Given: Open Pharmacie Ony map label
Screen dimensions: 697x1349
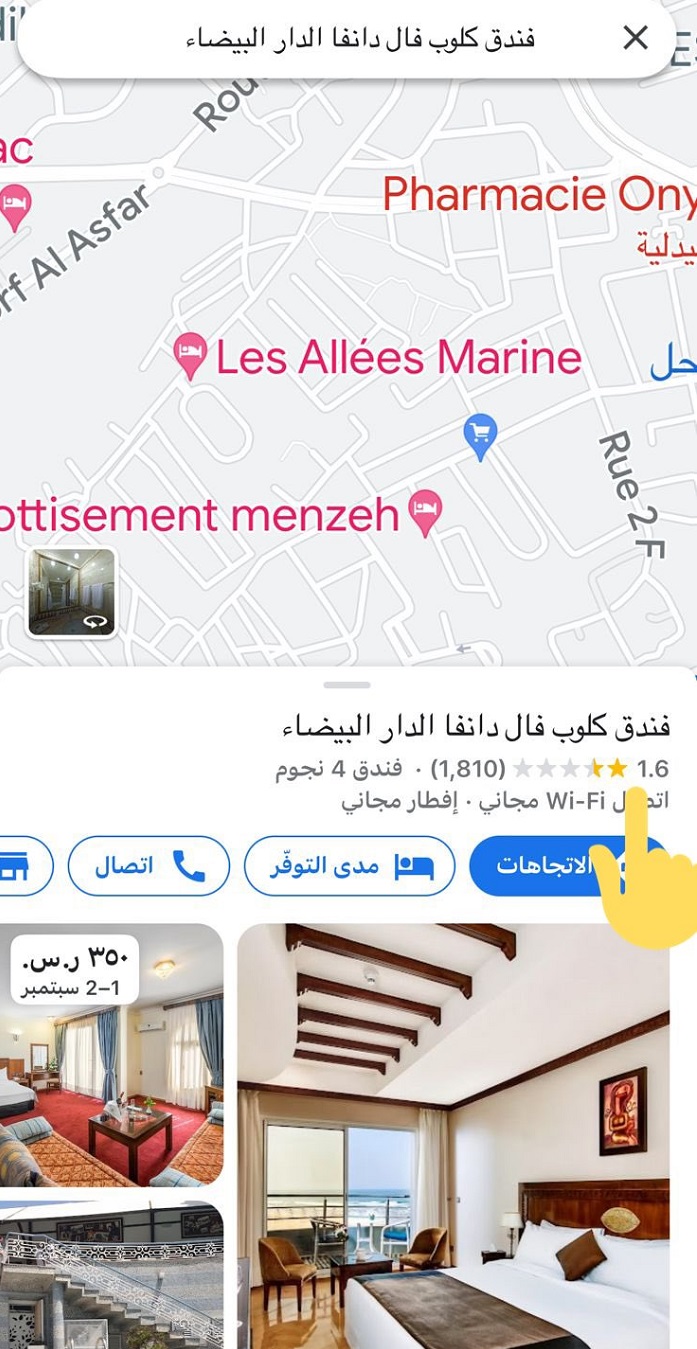Looking at the screenshot, I should click(x=540, y=195).
